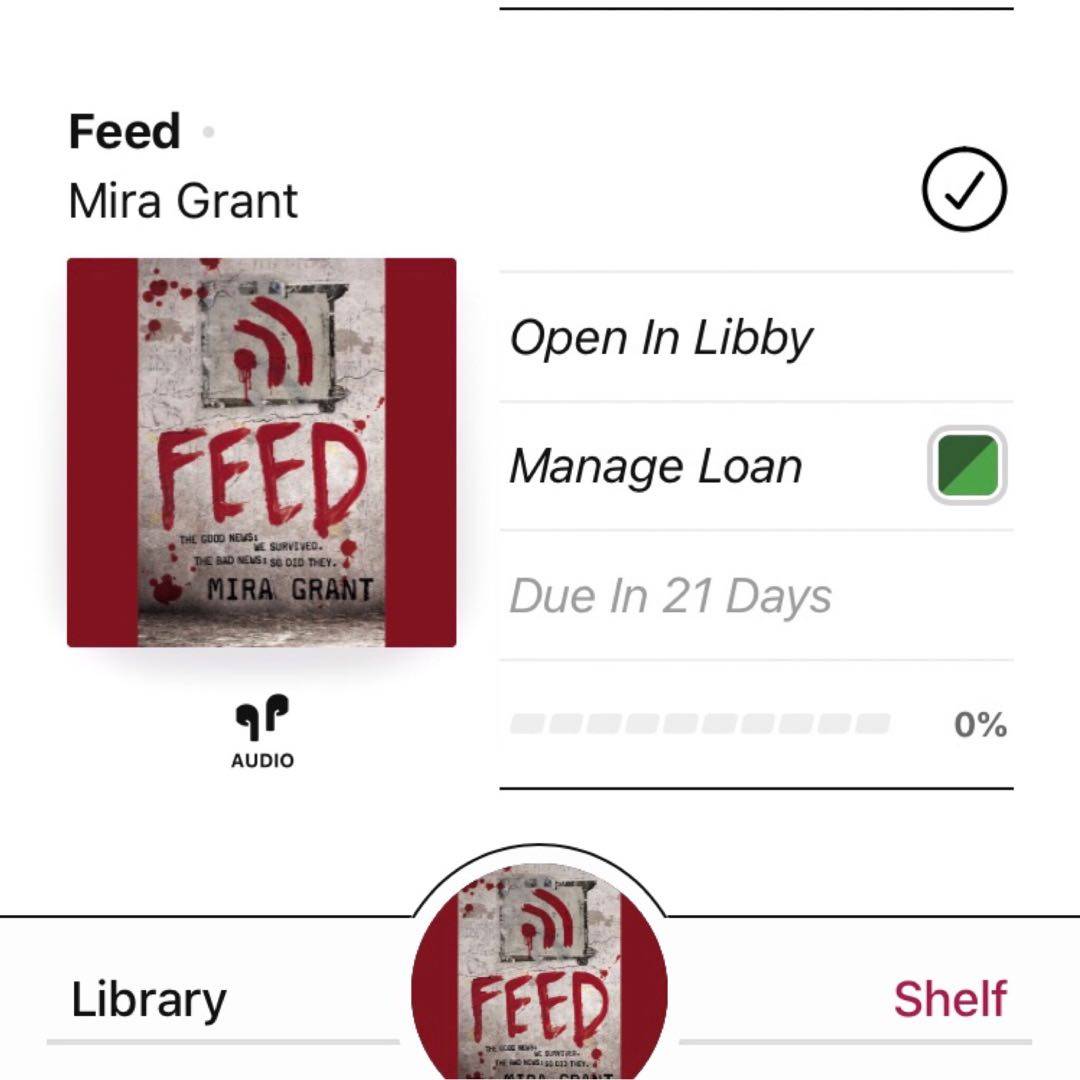Viewport: 1080px width, 1080px height.
Task: Switch to the Library tab
Action: pos(149,999)
